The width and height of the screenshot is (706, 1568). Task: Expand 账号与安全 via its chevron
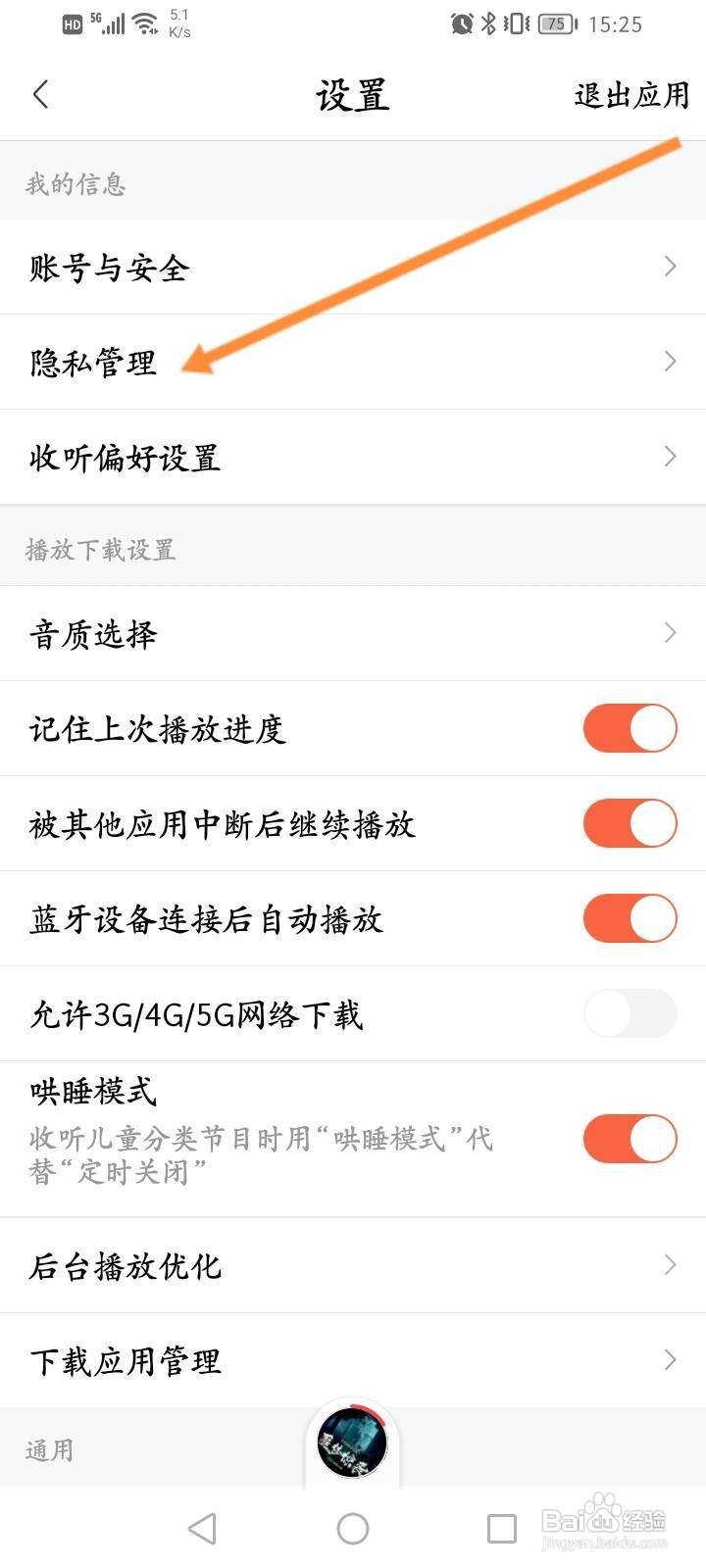671,267
